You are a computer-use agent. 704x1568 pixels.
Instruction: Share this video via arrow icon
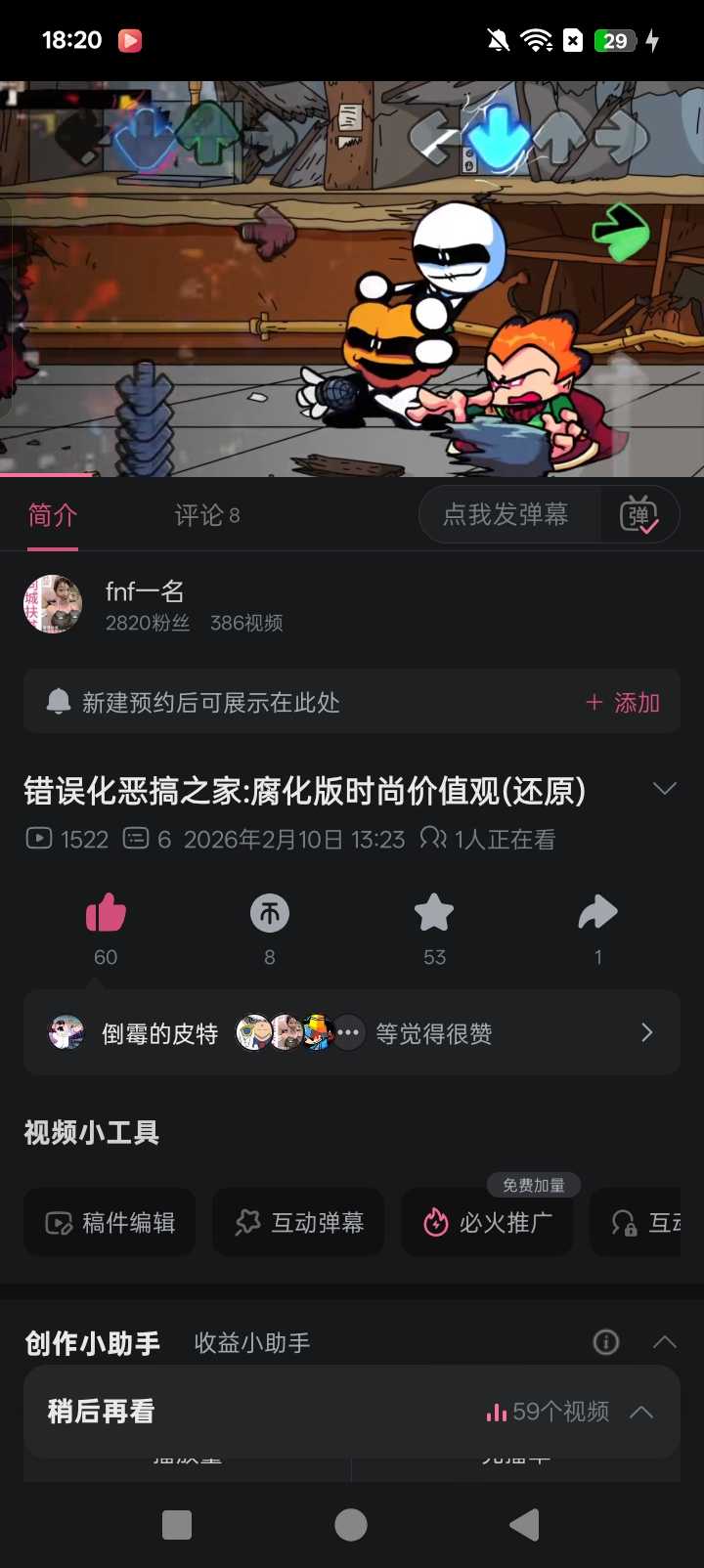click(x=597, y=914)
